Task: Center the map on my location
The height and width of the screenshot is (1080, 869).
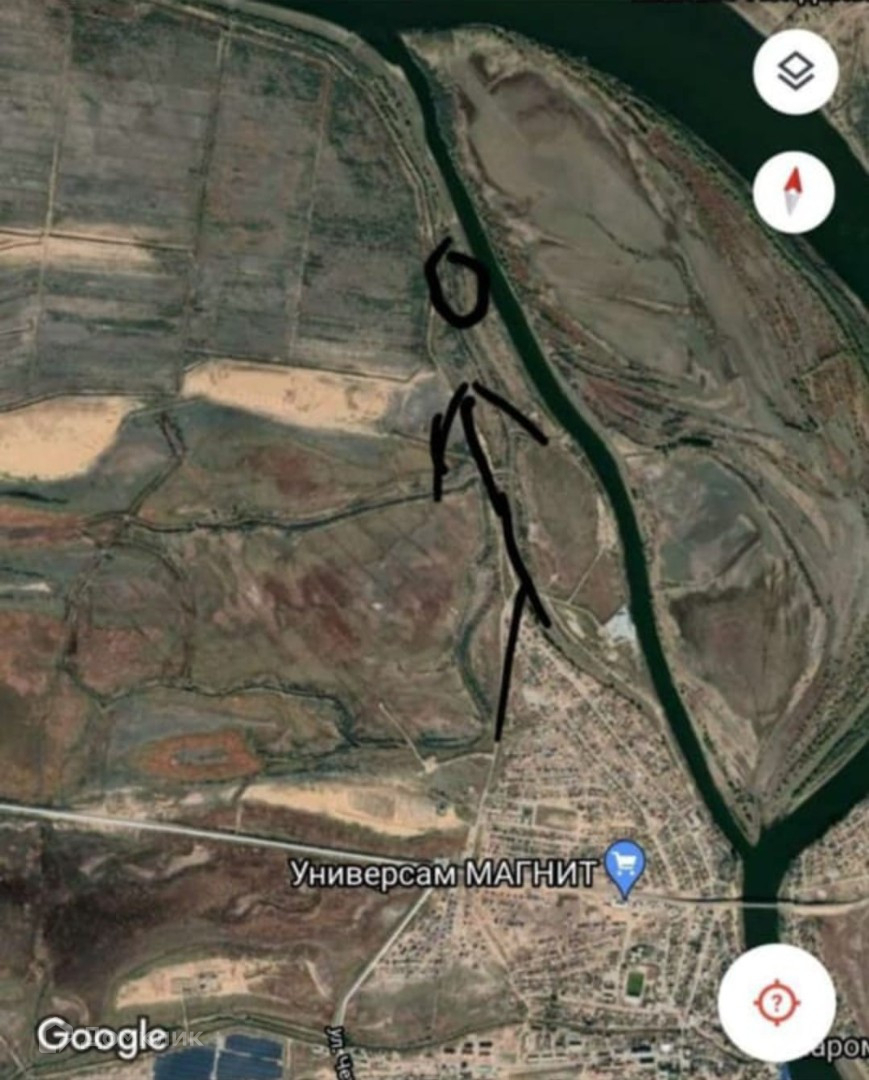Action: (x=776, y=1003)
